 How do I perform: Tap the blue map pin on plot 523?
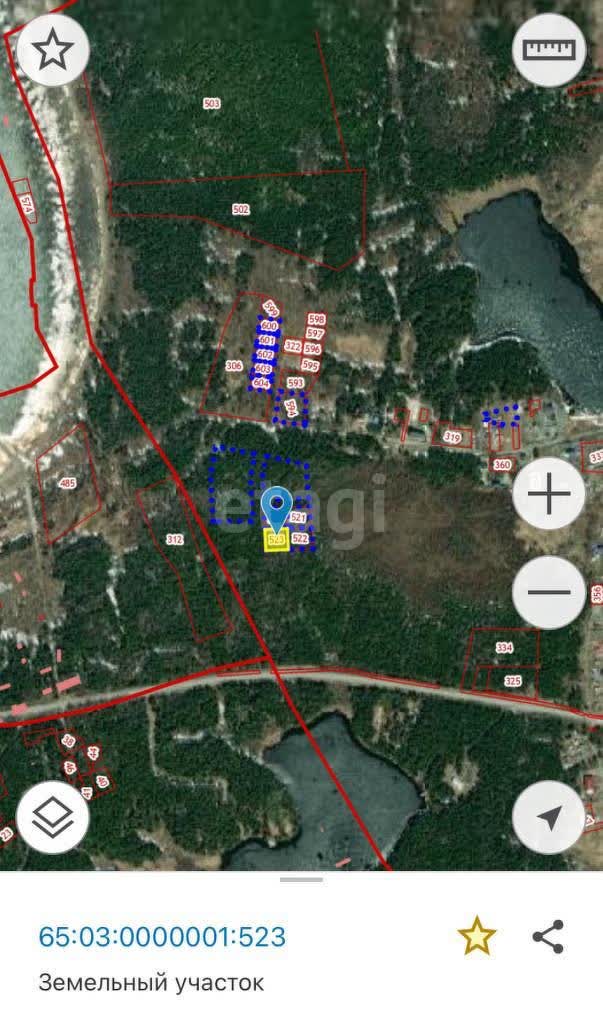(276, 508)
